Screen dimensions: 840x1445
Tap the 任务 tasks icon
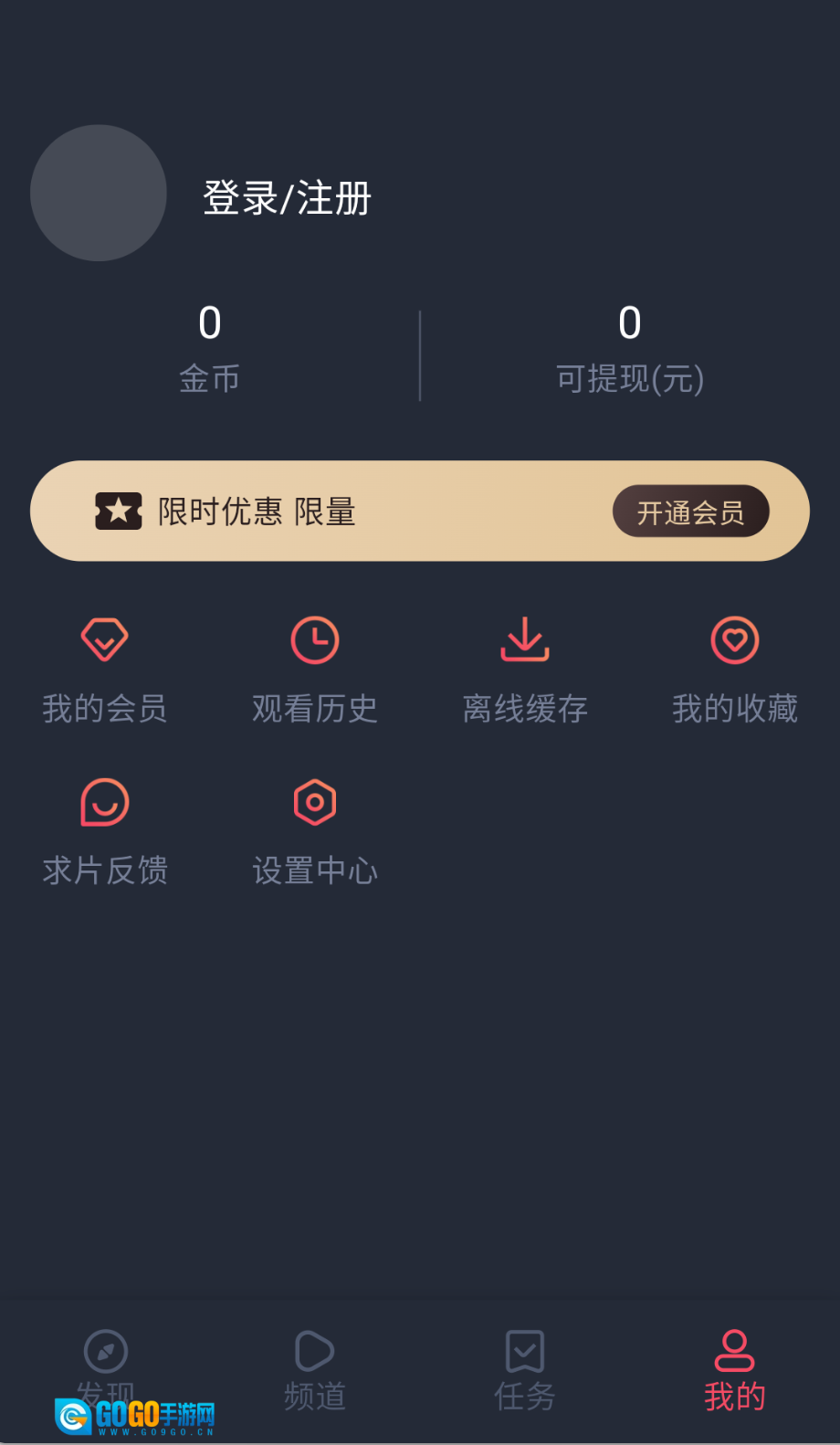[524, 1351]
